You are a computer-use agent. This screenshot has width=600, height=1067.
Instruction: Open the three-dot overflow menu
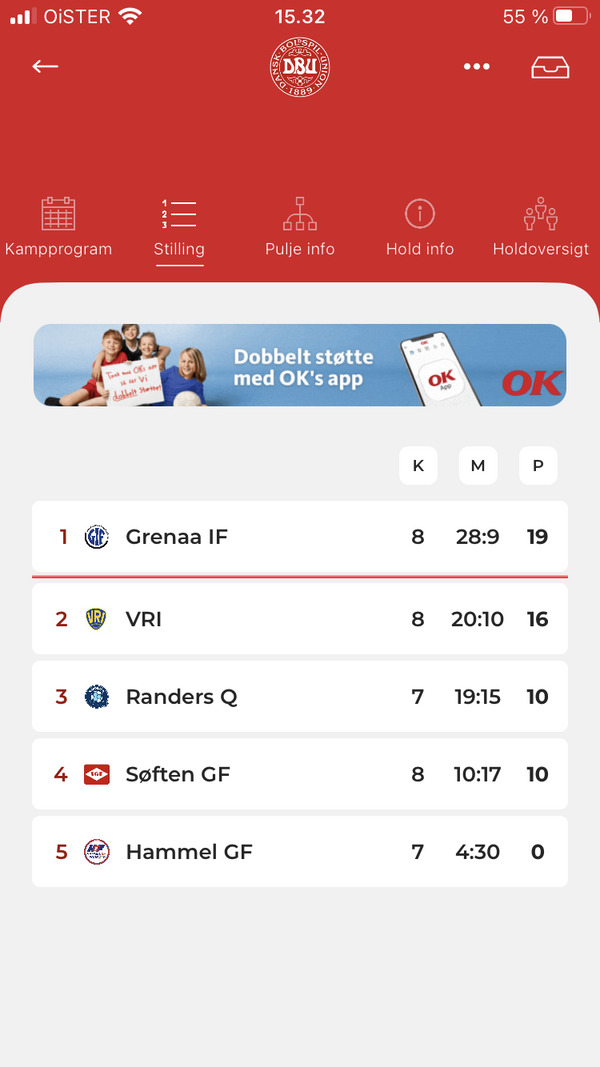(476, 67)
